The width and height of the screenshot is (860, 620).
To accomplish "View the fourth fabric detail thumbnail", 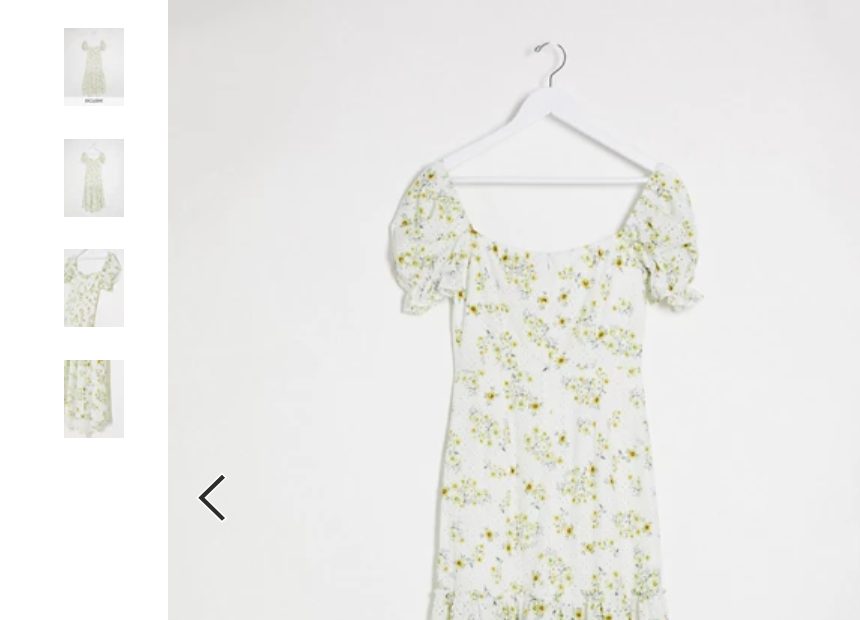I will click(94, 399).
